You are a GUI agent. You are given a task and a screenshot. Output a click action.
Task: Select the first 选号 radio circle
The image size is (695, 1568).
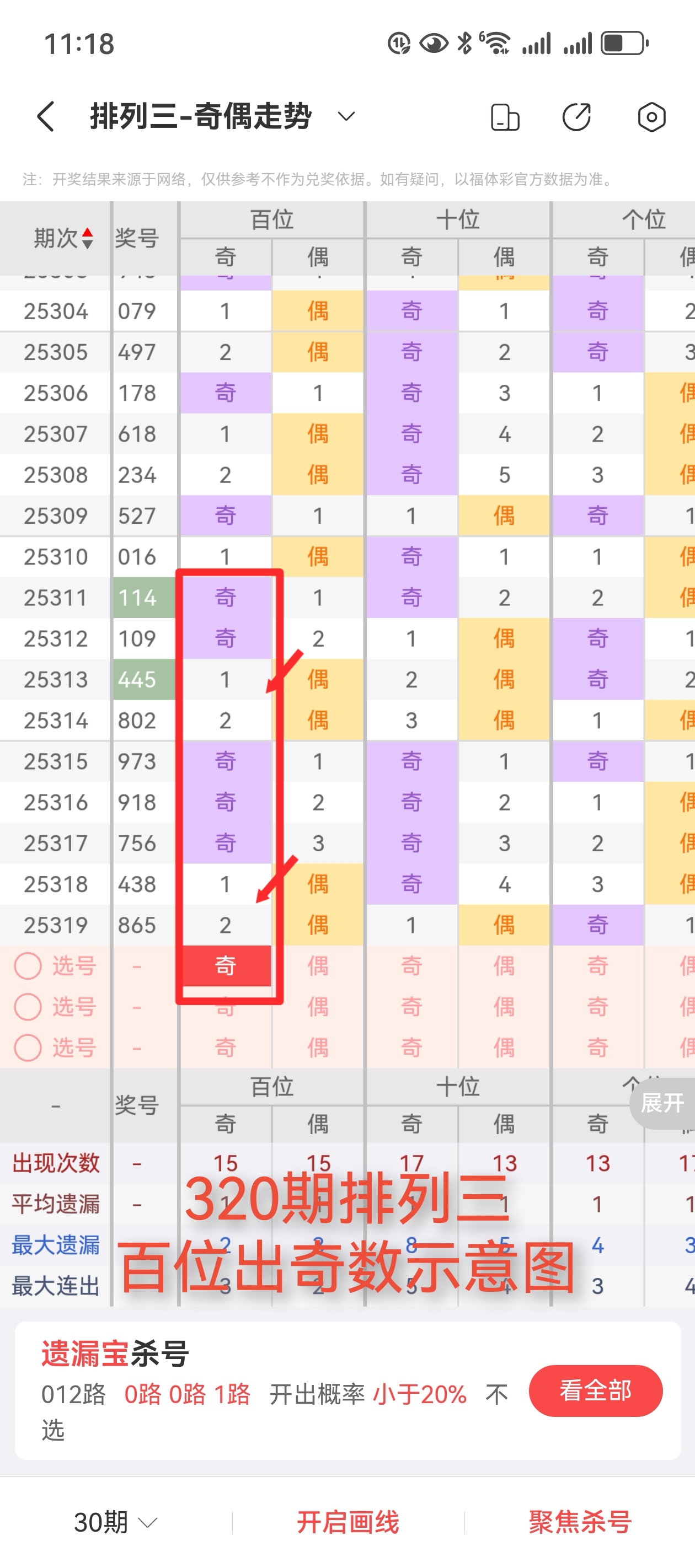coord(28,966)
